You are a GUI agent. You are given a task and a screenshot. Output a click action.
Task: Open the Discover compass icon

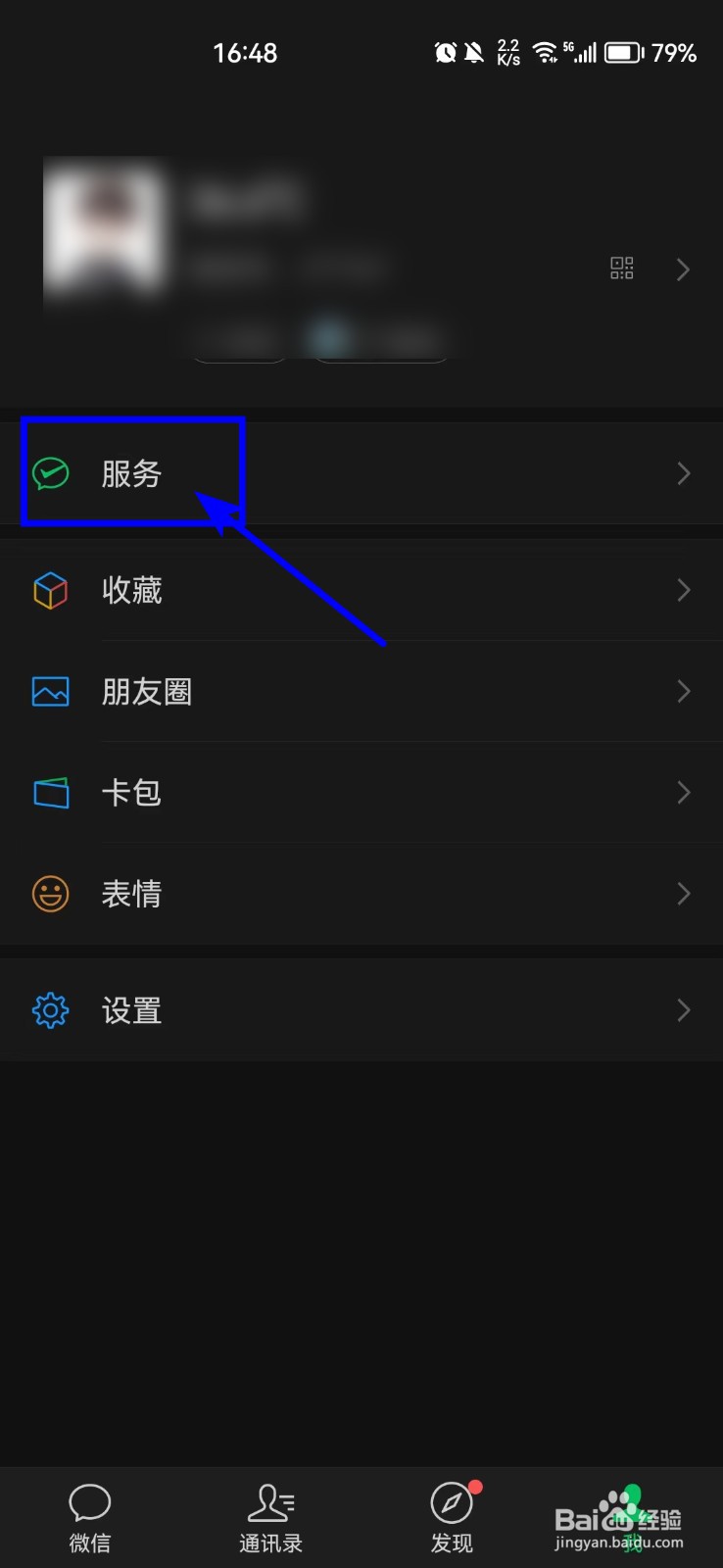pos(451,1498)
